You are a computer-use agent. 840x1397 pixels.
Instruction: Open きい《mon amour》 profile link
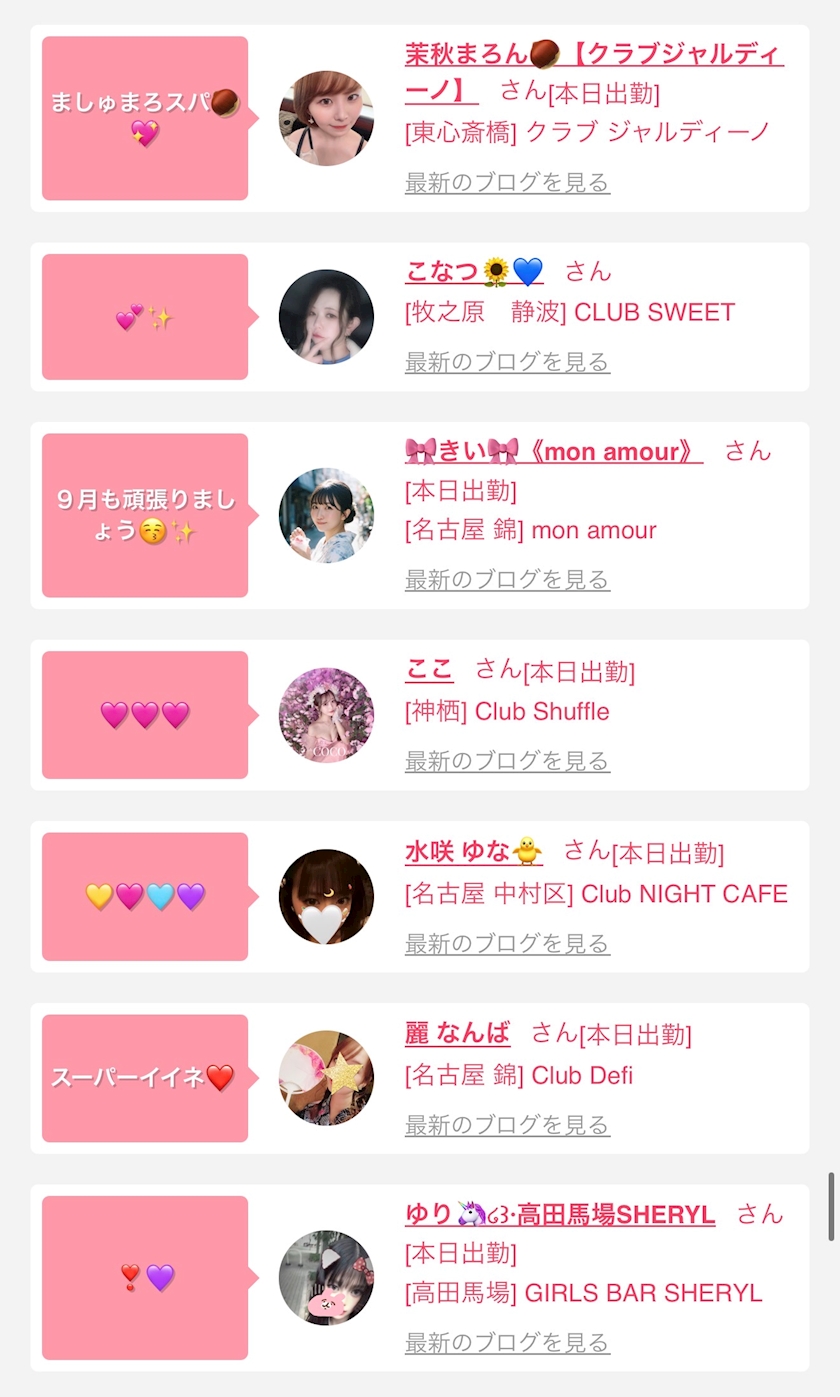coord(554,451)
